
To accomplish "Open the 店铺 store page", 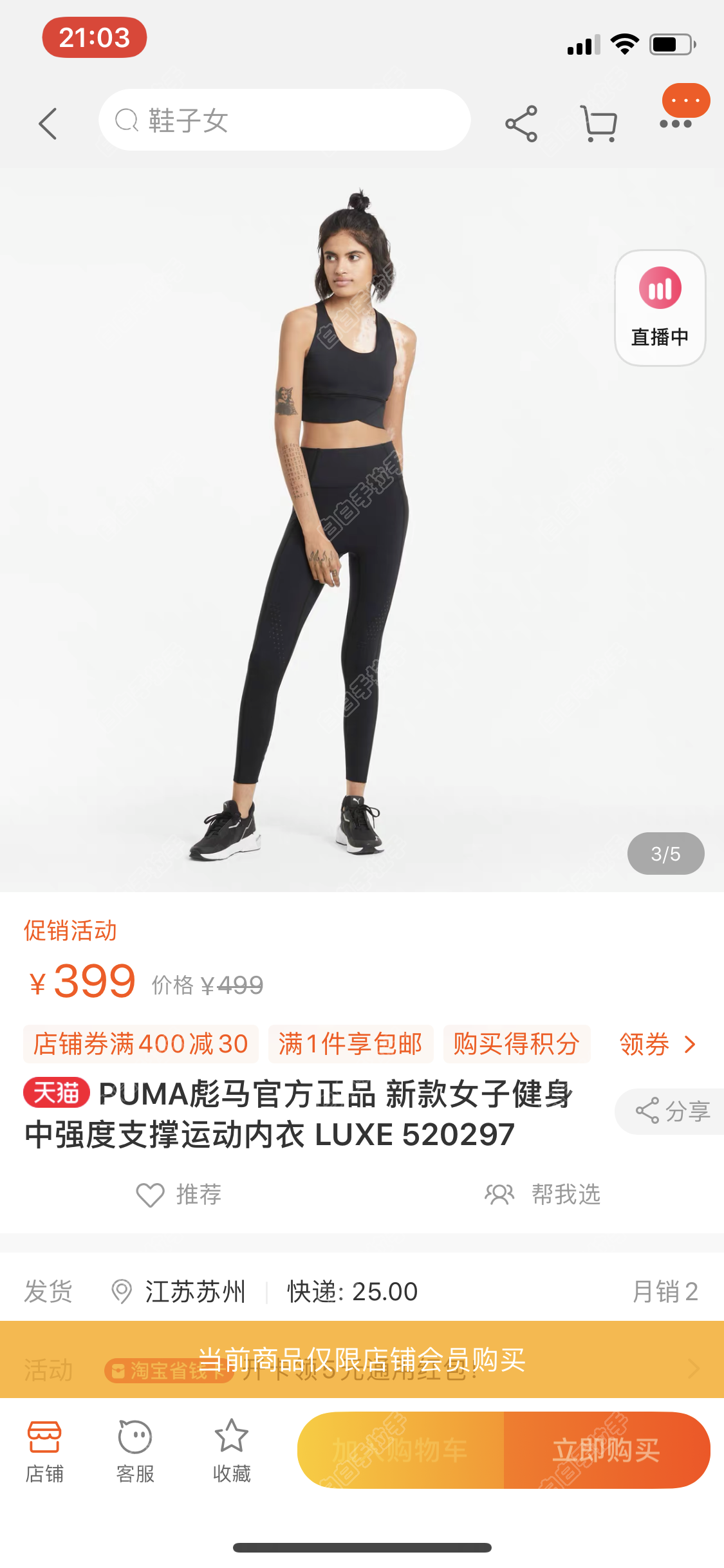I will click(x=44, y=1451).
